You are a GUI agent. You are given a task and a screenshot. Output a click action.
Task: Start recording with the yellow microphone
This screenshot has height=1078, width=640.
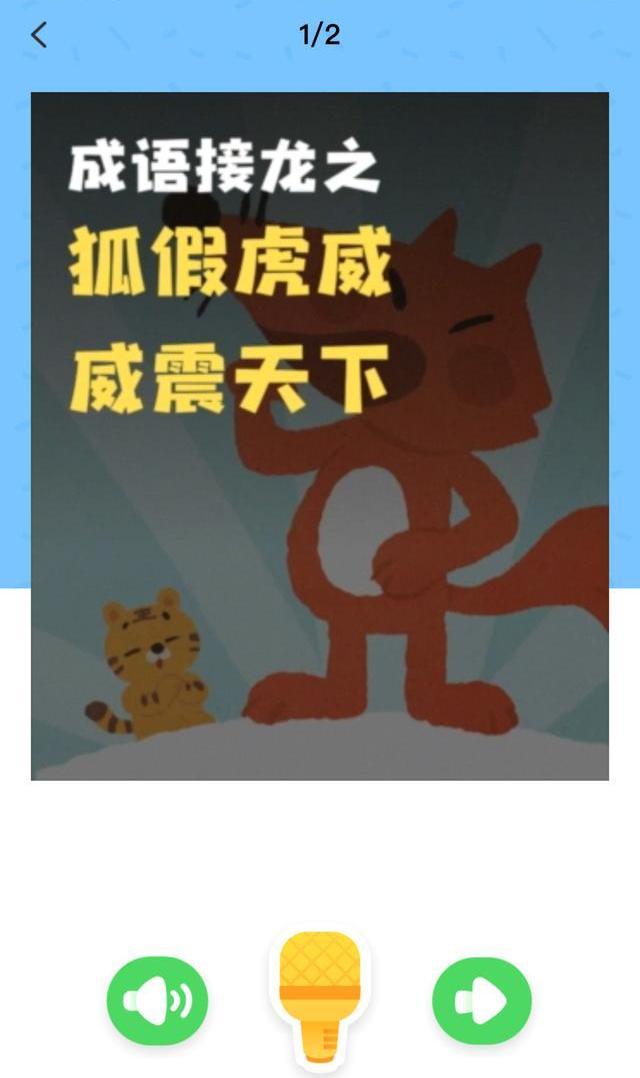pos(319,993)
